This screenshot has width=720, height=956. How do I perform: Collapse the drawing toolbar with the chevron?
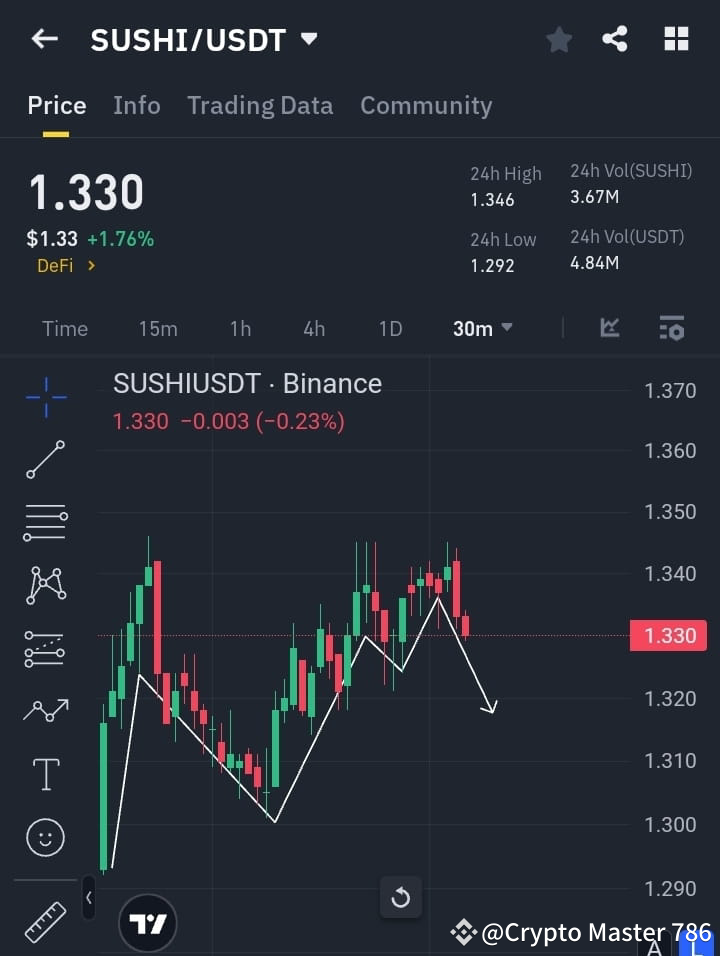click(88, 898)
